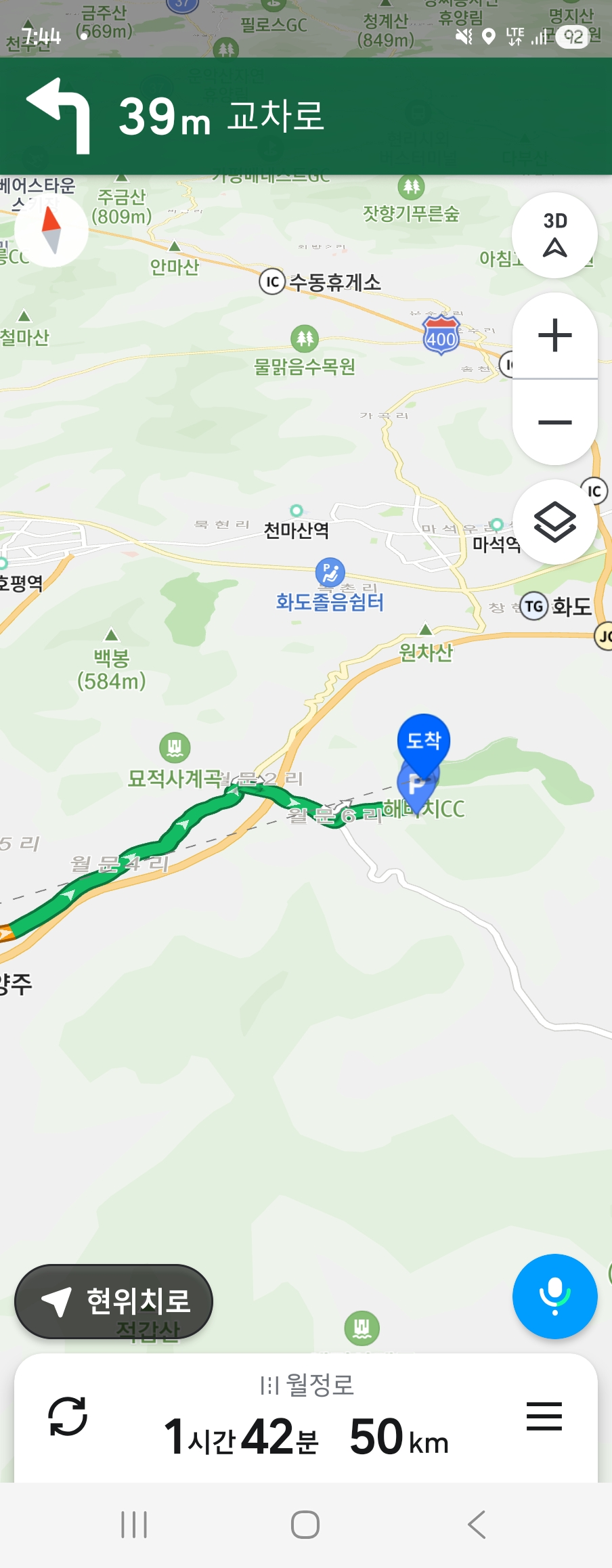Screen dimensions: 612x1568
Task: Refresh the route with the reload icon
Action: pos(68,1416)
